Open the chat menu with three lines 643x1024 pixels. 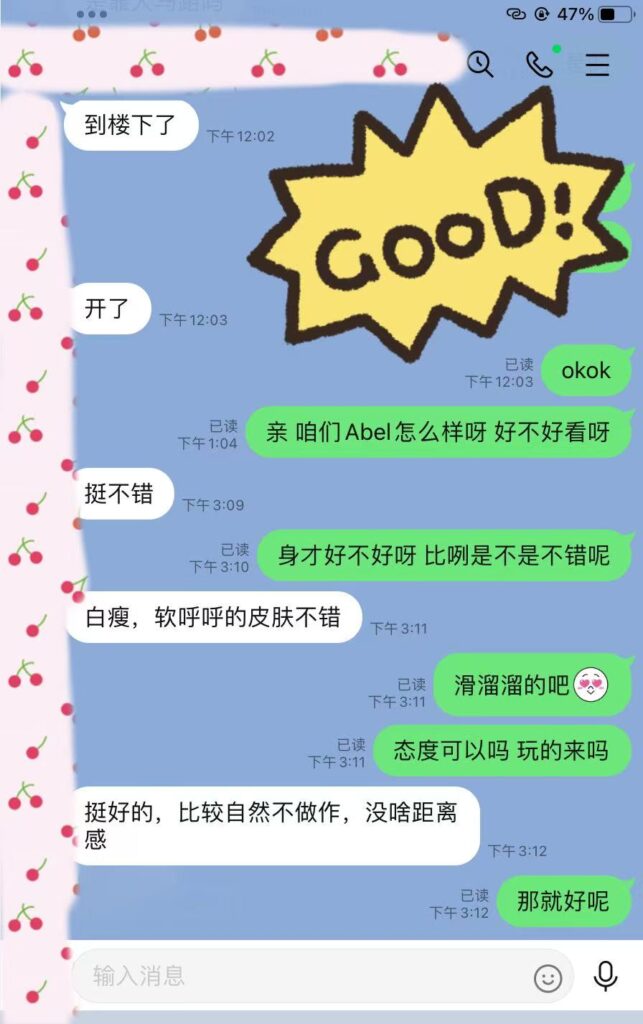(597, 65)
